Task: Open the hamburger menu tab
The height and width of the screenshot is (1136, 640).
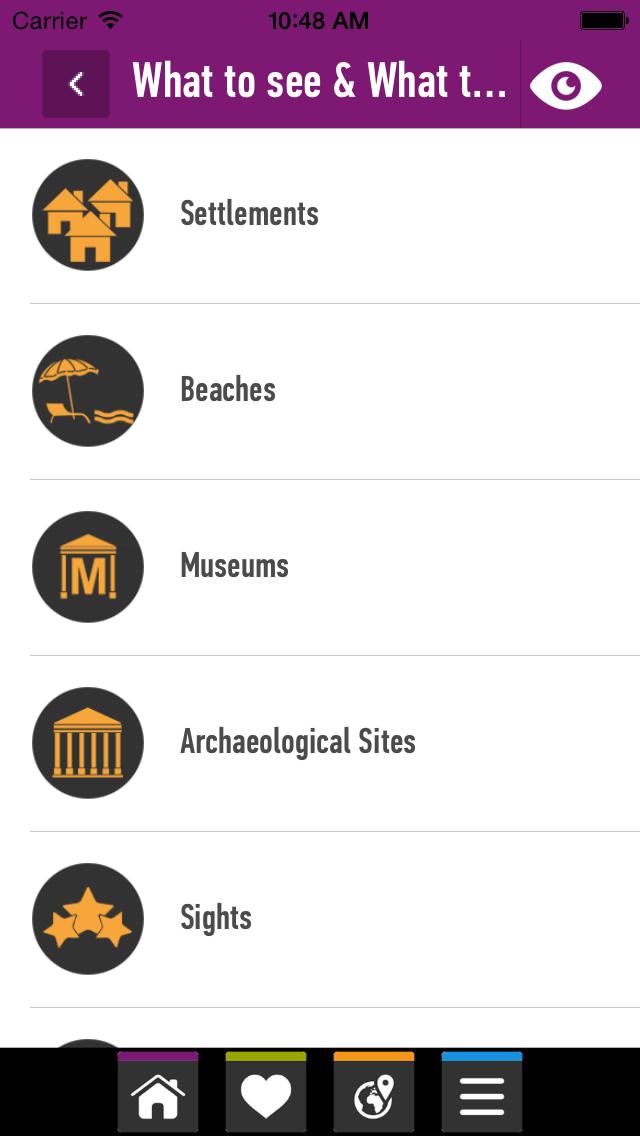Action: (482, 1095)
